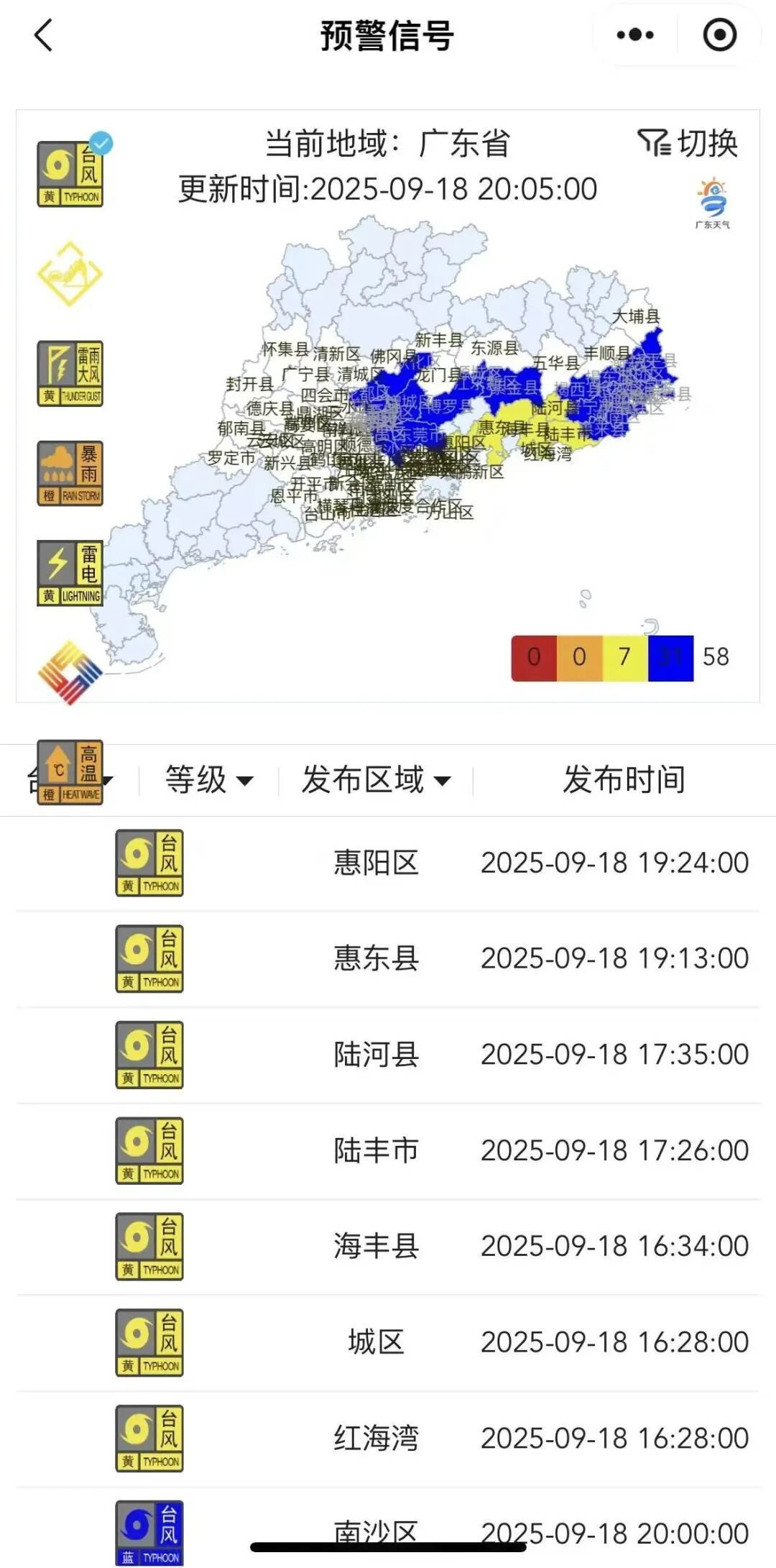The image size is (776, 1568).
Task: Select the orange rainstorm warning filter
Action: click(x=70, y=474)
